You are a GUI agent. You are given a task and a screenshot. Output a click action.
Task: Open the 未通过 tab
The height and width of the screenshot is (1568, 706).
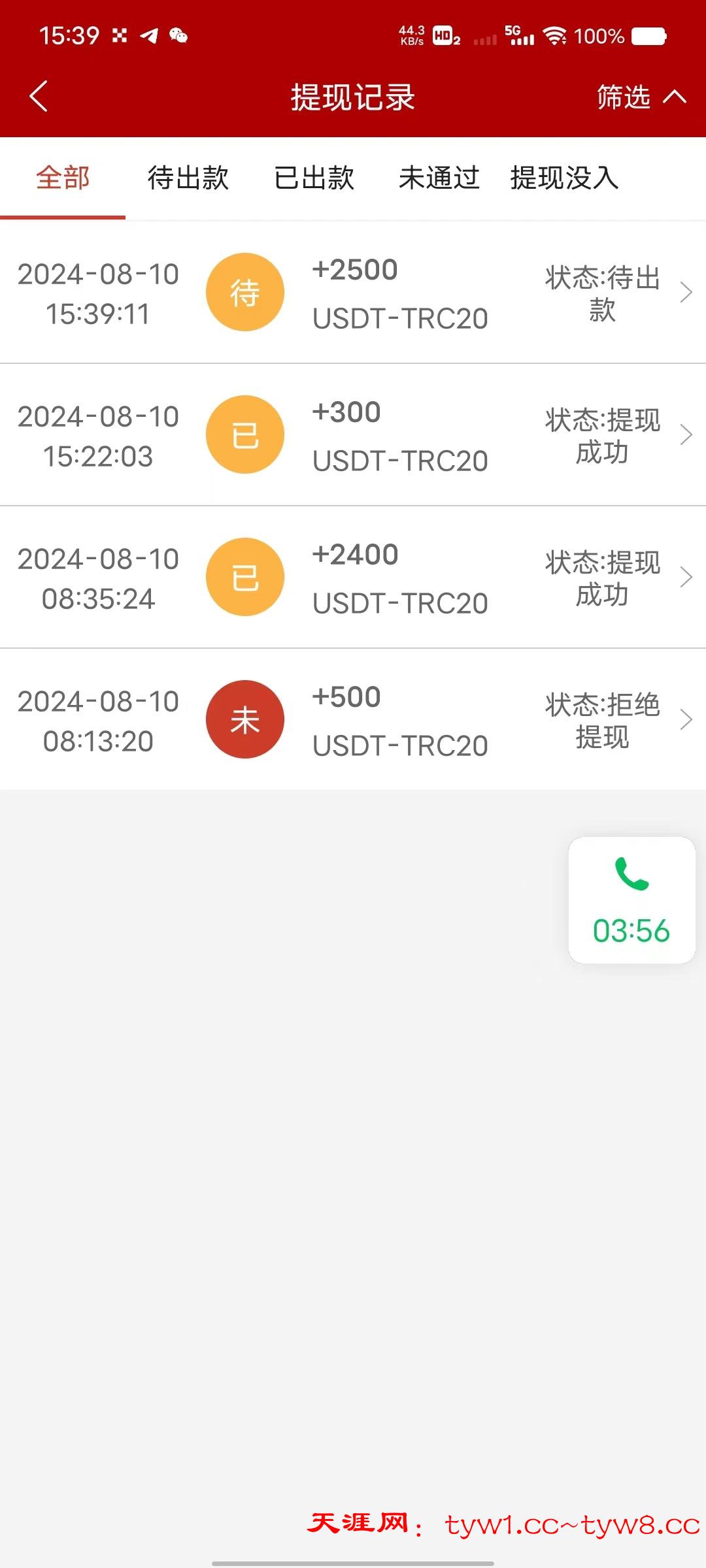[439, 178]
